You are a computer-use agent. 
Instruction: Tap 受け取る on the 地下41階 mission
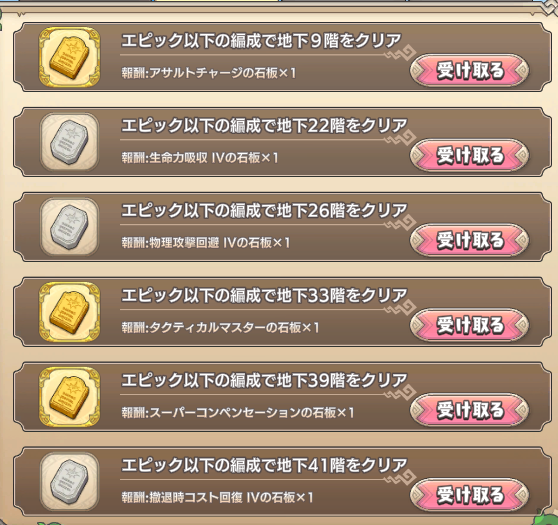point(469,495)
